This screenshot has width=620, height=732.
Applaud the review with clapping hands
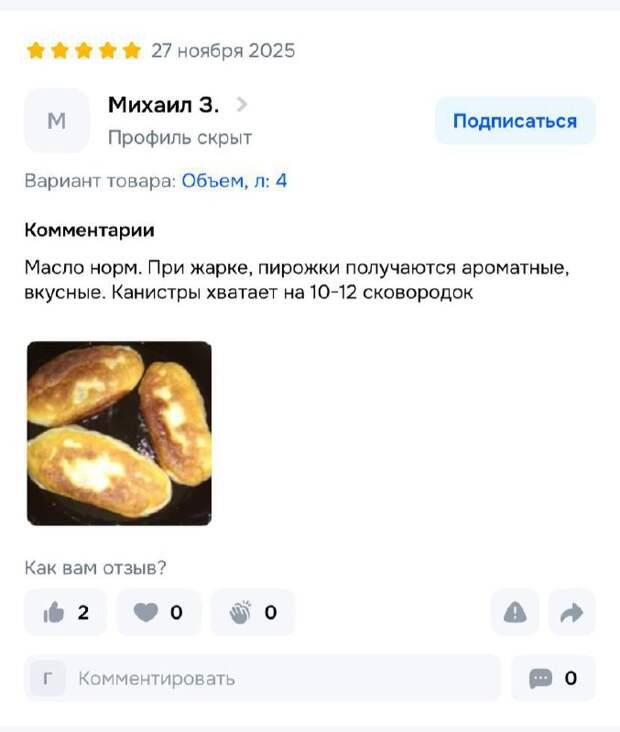pos(252,613)
